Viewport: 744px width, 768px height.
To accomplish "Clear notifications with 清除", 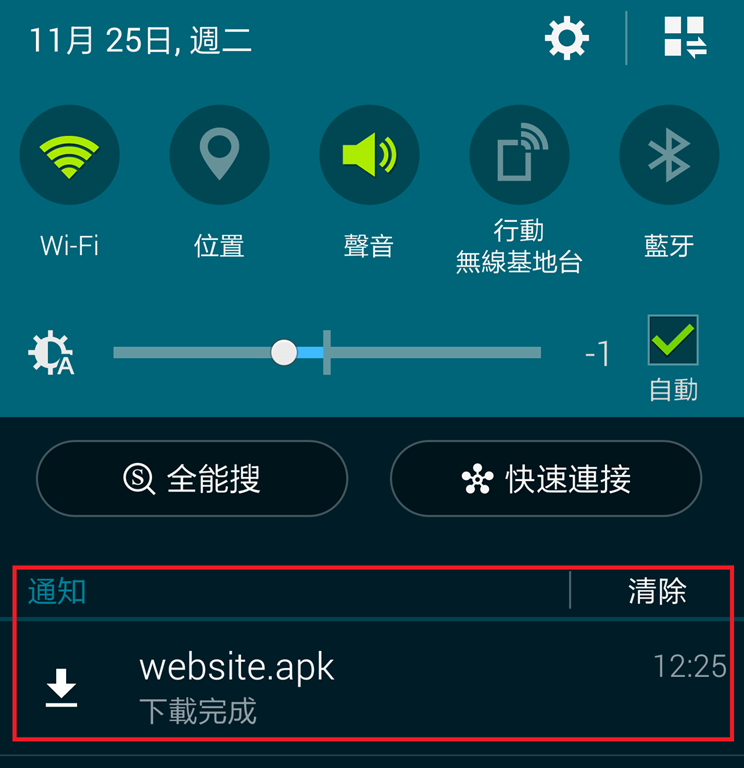I will pyautogui.click(x=657, y=591).
